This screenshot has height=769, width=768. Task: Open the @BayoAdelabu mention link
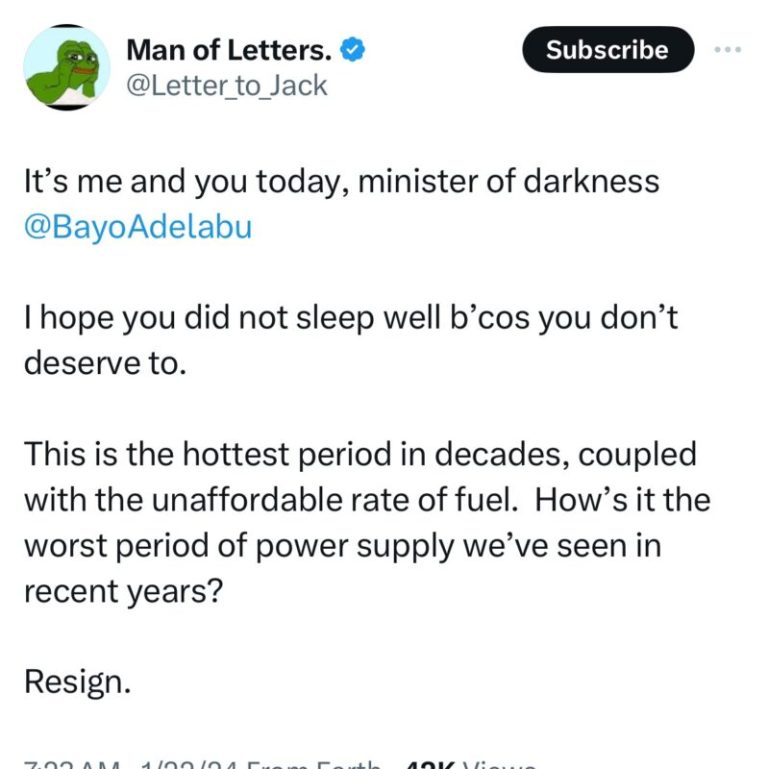pos(137,227)
